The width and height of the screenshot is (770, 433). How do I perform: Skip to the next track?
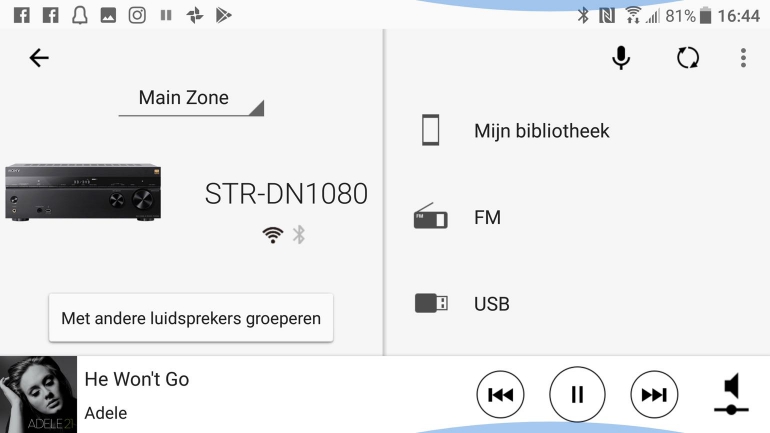654,394
